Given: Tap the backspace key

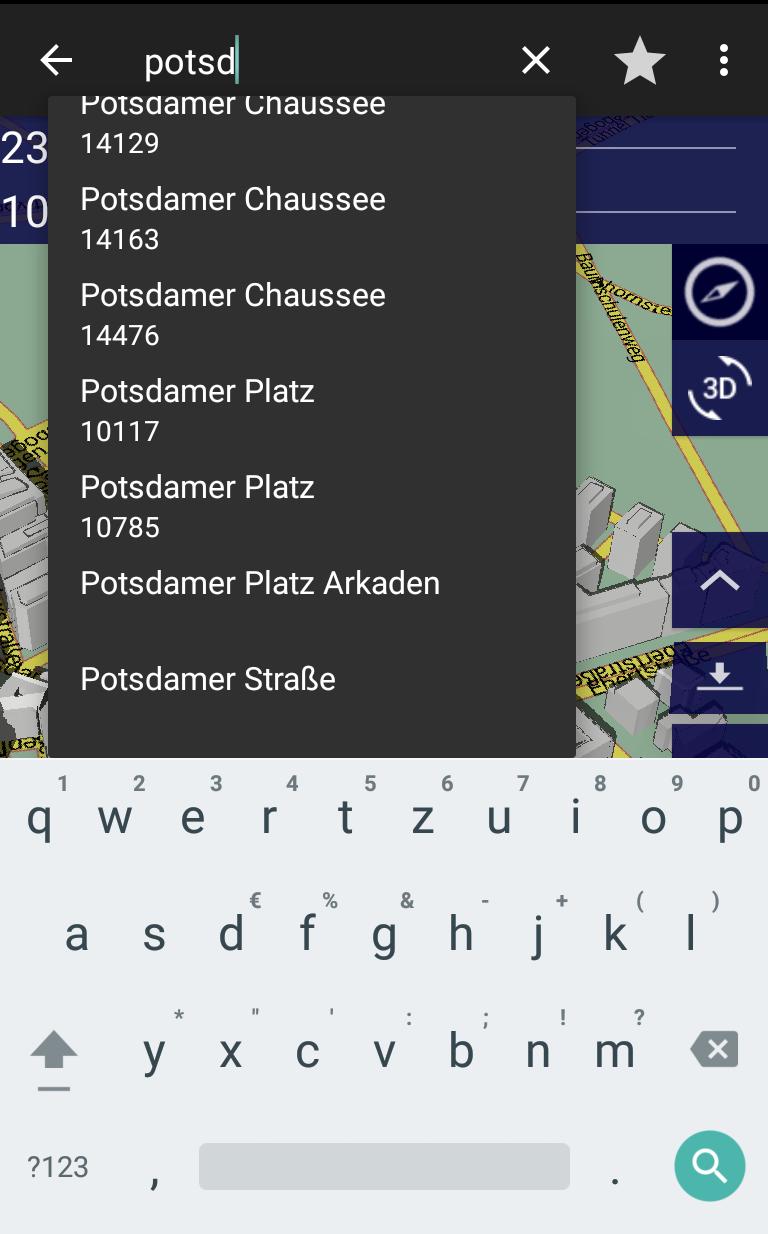Looking at the screenshot, I should point(714,1050).
